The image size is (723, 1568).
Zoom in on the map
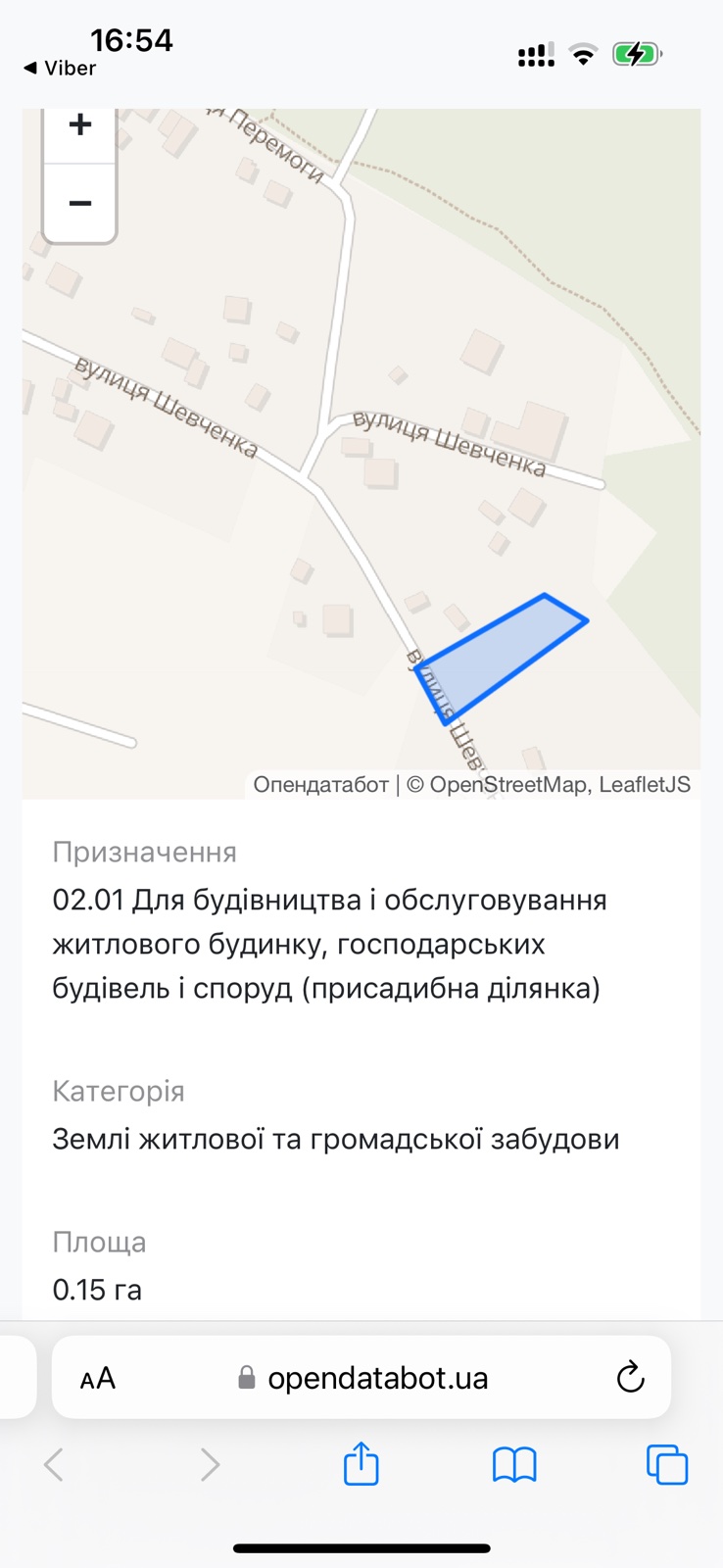point(80,126)
